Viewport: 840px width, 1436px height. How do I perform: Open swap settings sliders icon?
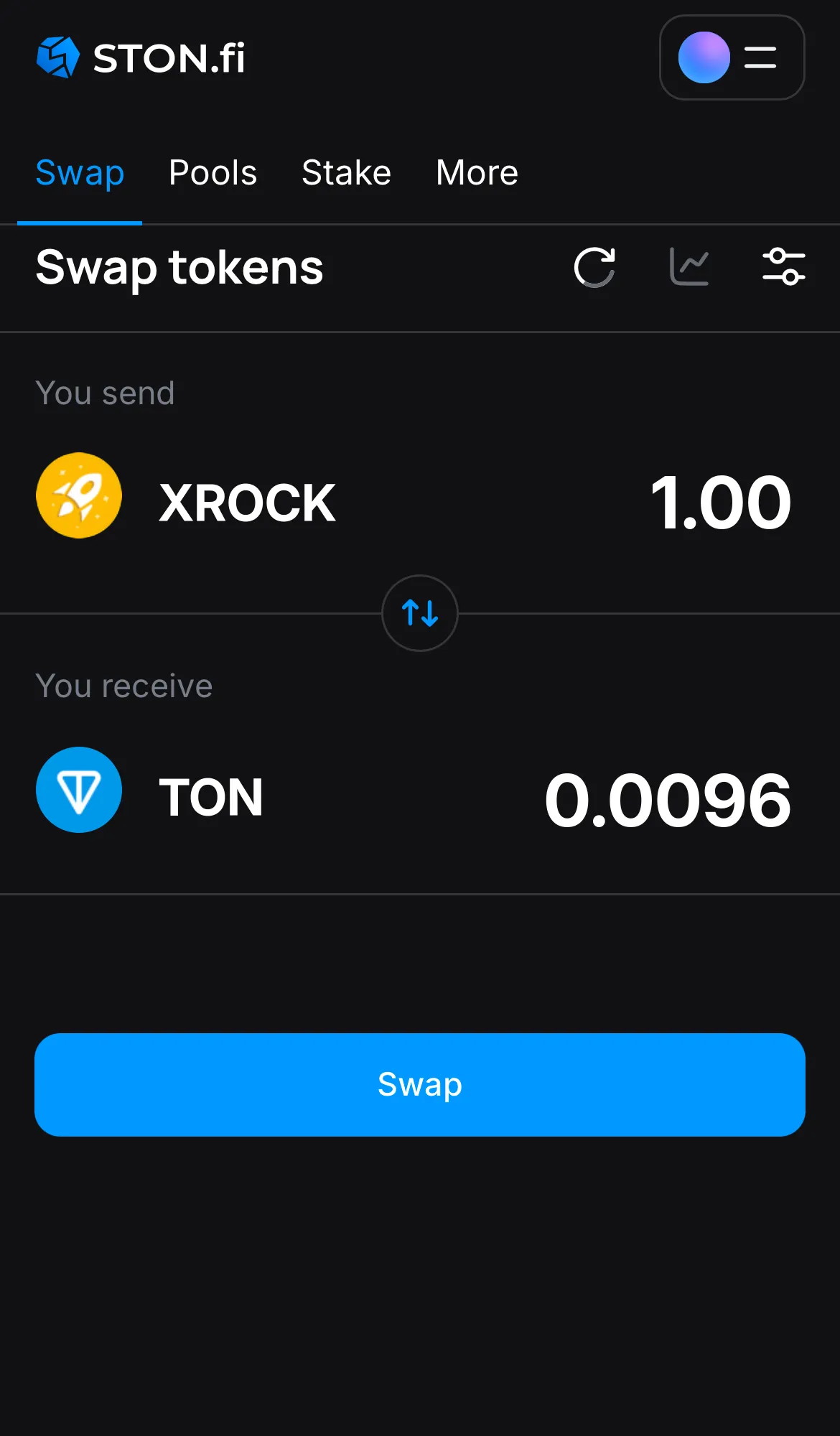(784, 267)
